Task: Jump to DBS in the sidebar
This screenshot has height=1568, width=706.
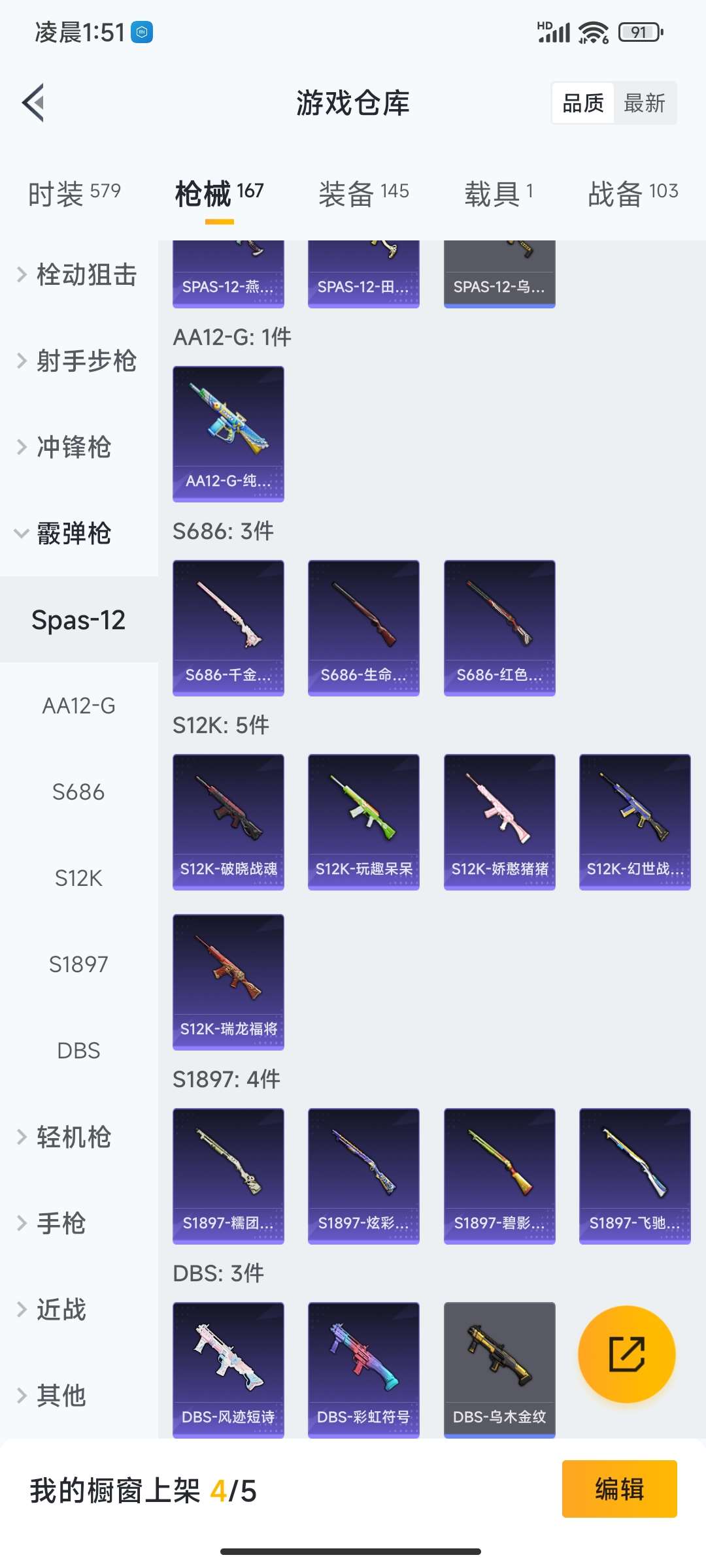Action: (x=78, y=1051)
